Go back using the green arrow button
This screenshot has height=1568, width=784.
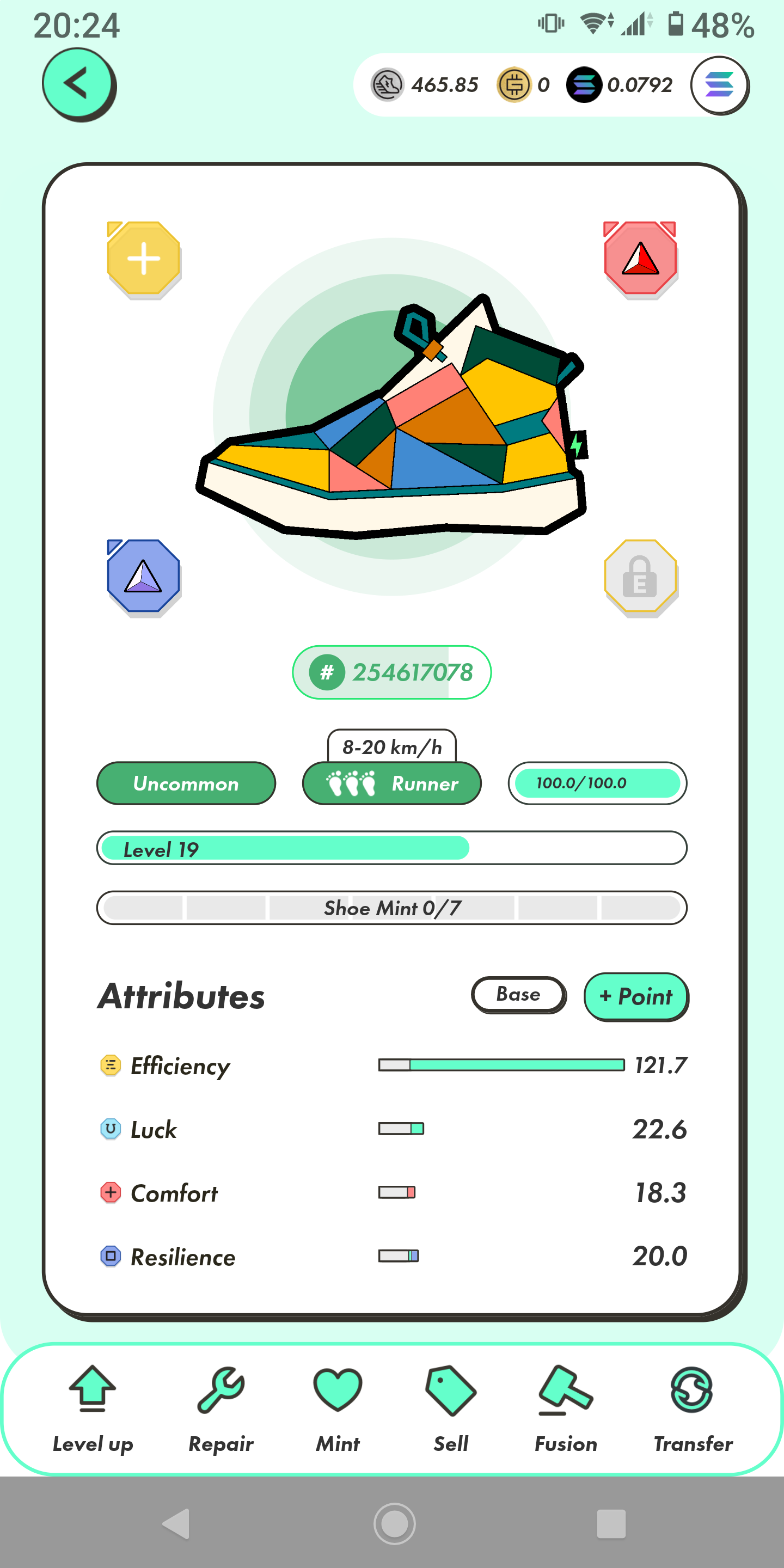pyautogui.click(x=78, y=84)
